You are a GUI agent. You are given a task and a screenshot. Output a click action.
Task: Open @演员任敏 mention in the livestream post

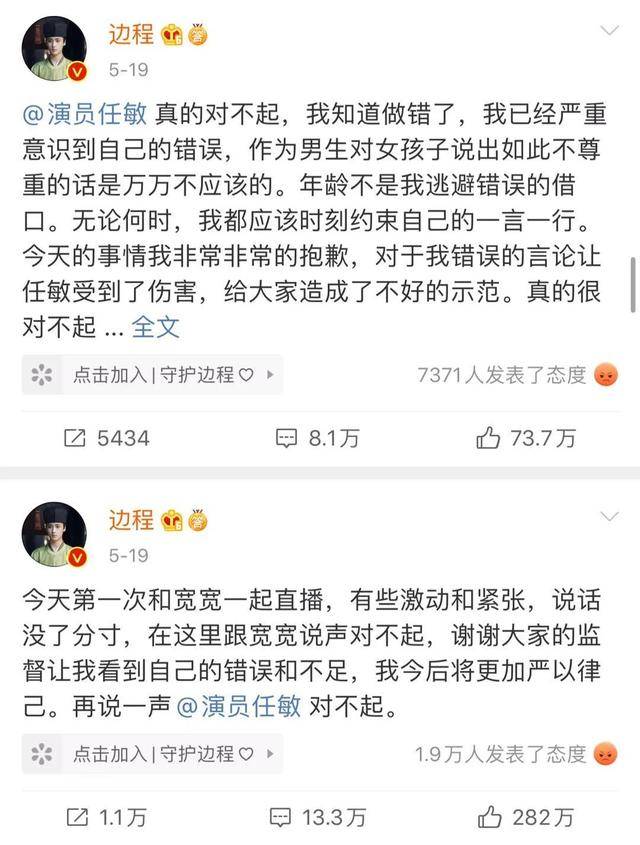coord(238,706)
